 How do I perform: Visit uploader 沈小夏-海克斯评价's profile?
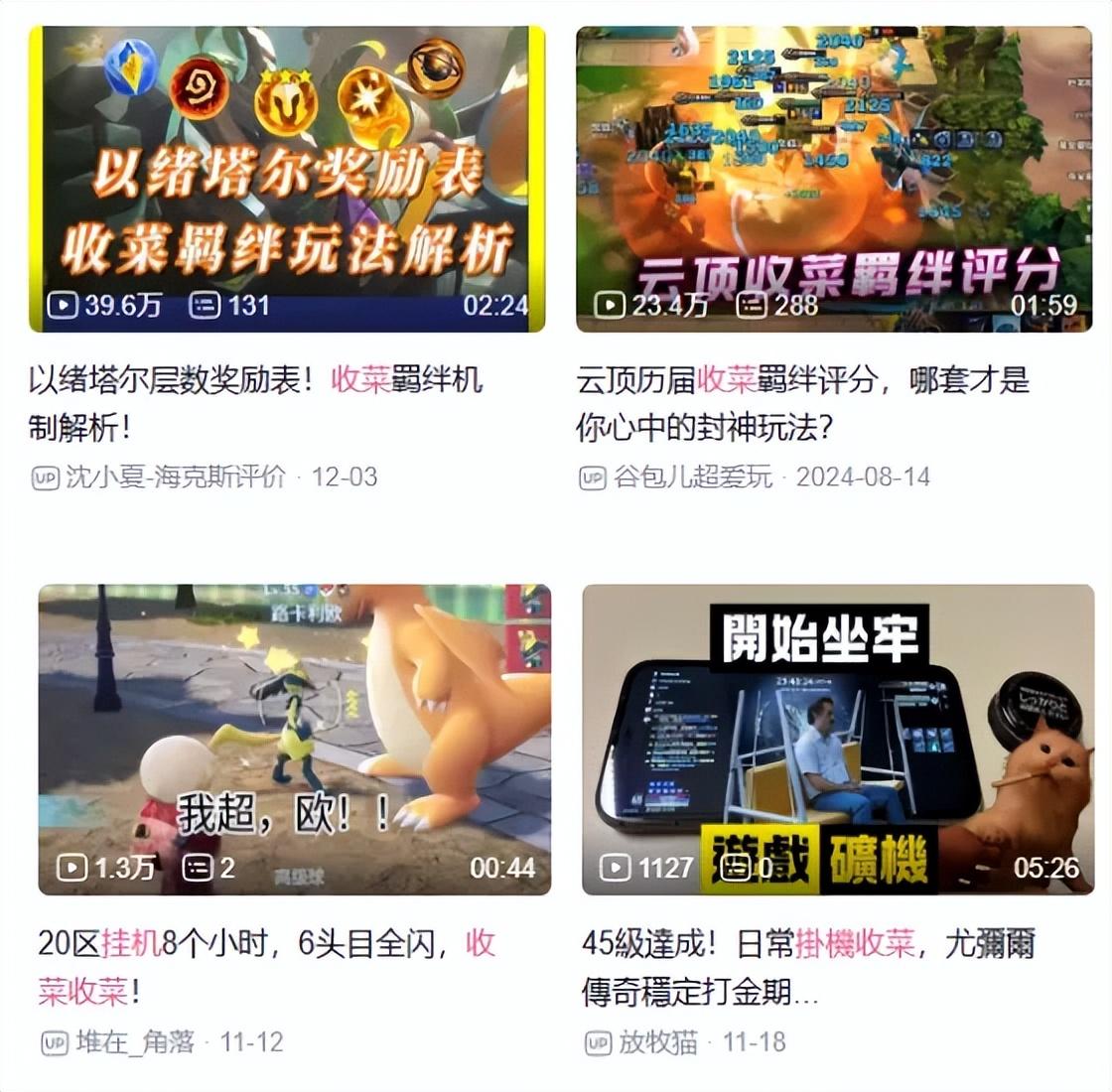[x=176, y=477]
